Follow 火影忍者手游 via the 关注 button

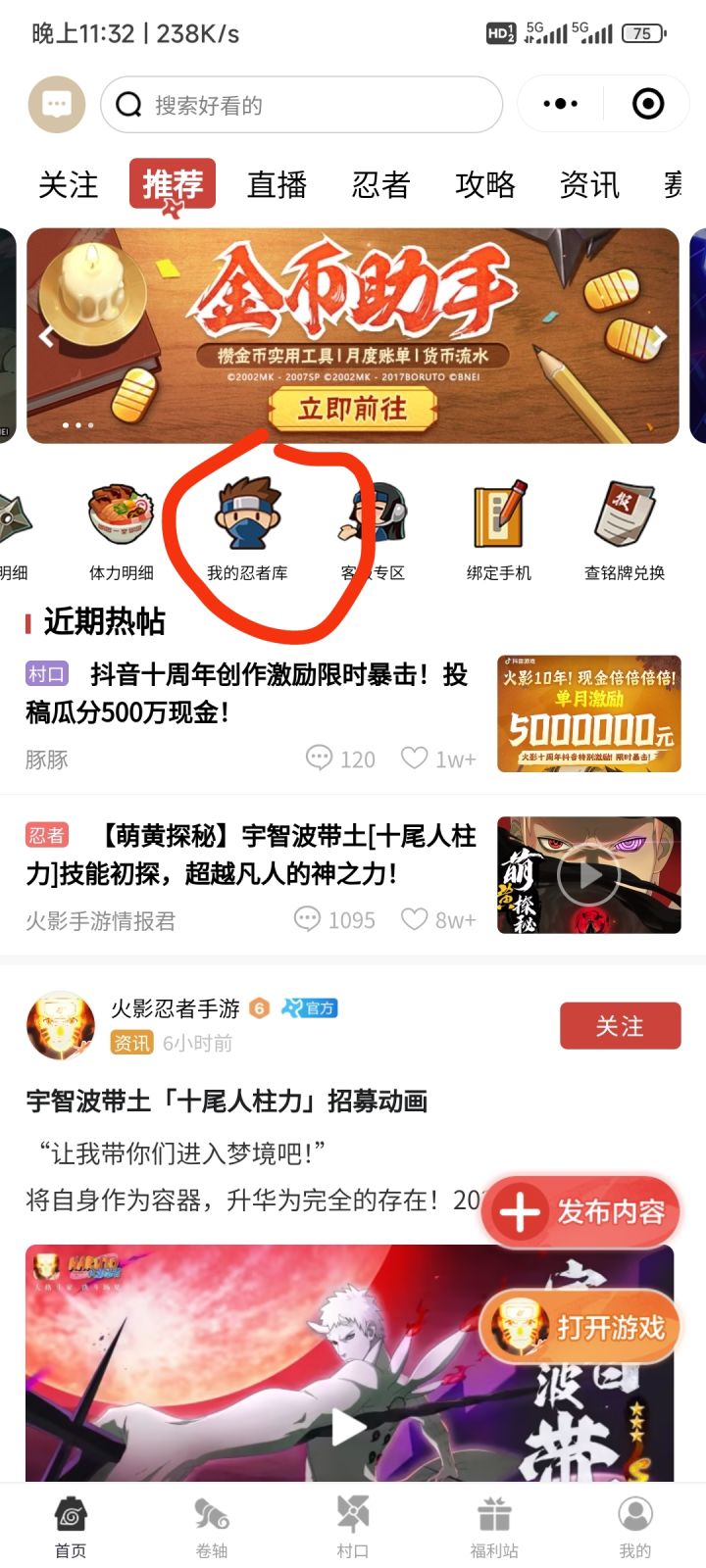[x=620, y=1025]
